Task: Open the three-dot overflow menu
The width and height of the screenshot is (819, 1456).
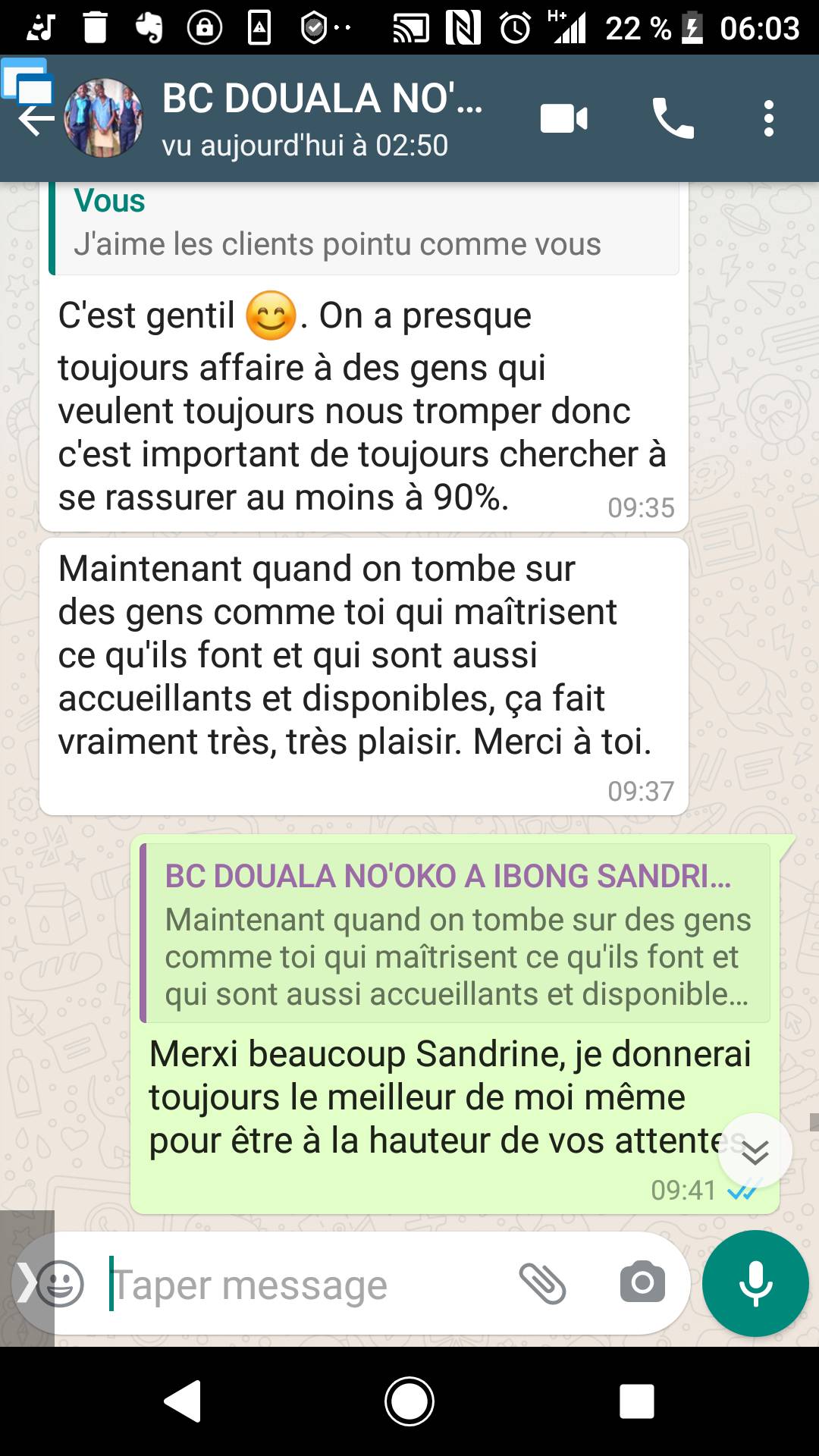Action: [x=769, y=119]
